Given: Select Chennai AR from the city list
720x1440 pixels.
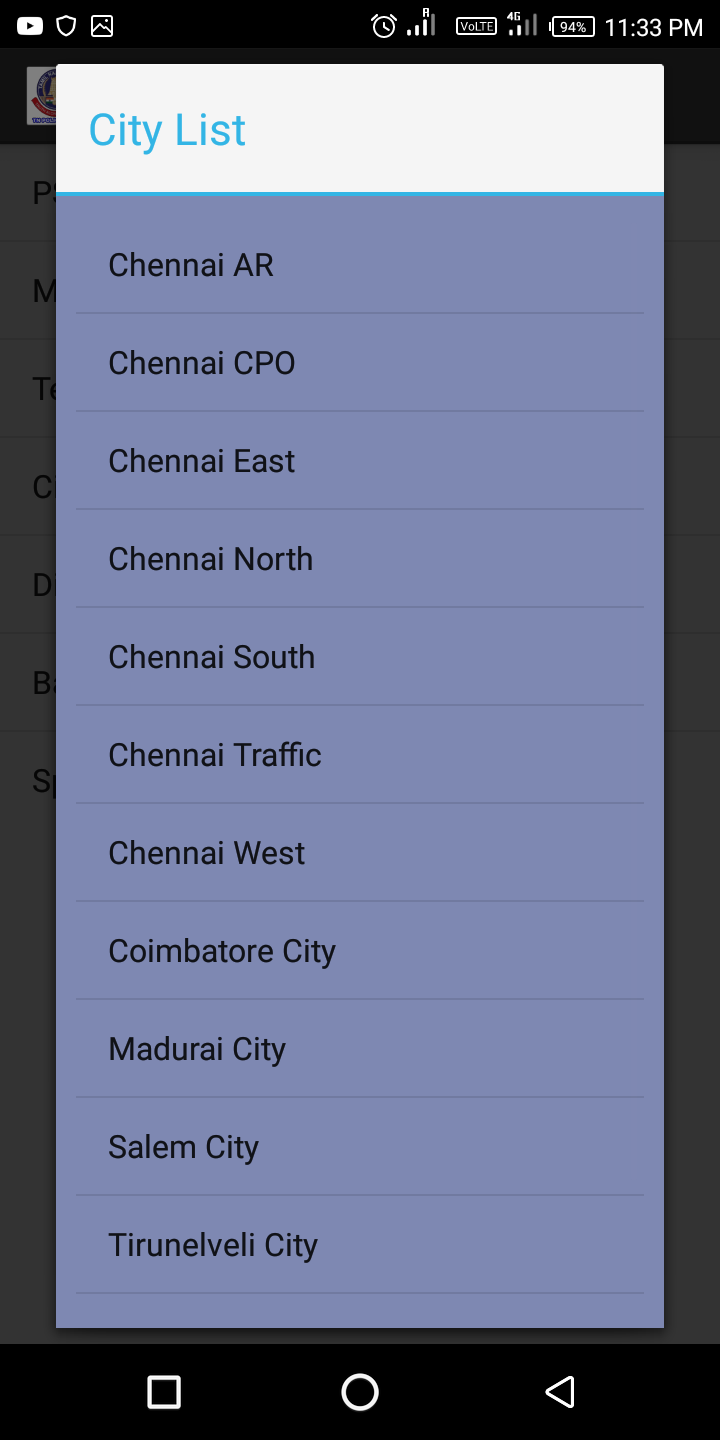Looking at the screenshot, I should (360, 265).
